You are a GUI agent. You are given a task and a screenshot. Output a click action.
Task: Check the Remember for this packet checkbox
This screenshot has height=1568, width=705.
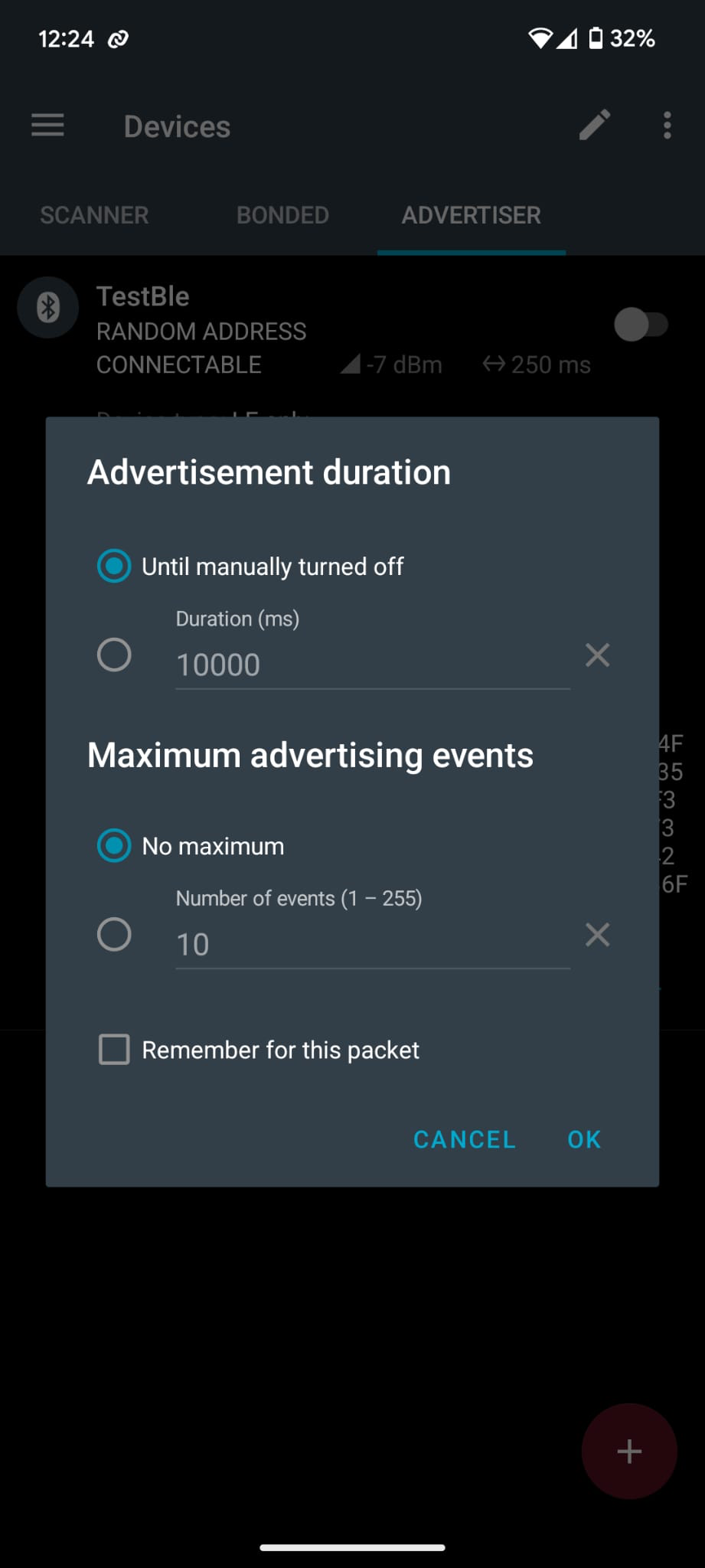coord(113,1050)
